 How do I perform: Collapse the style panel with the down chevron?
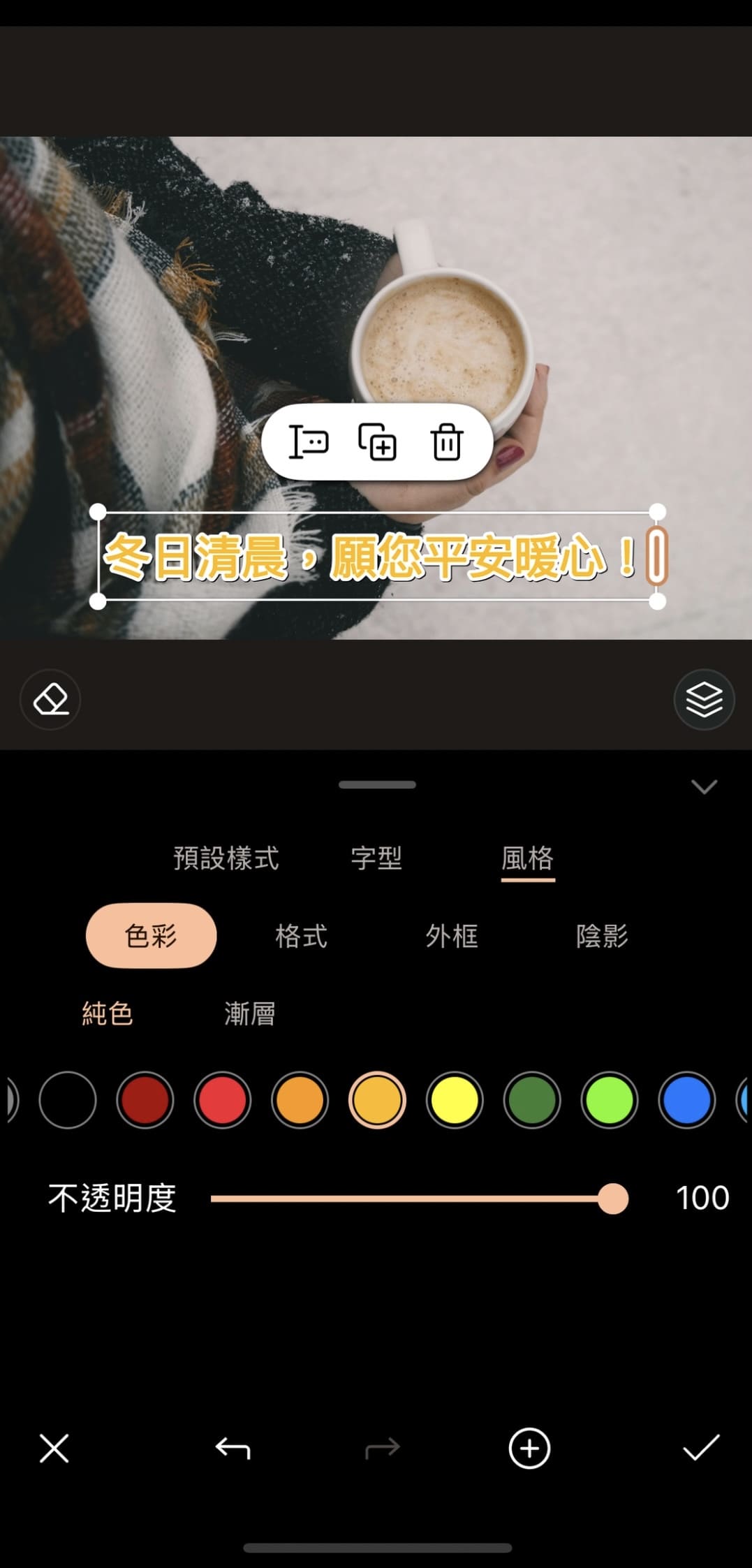coord(705,786)
